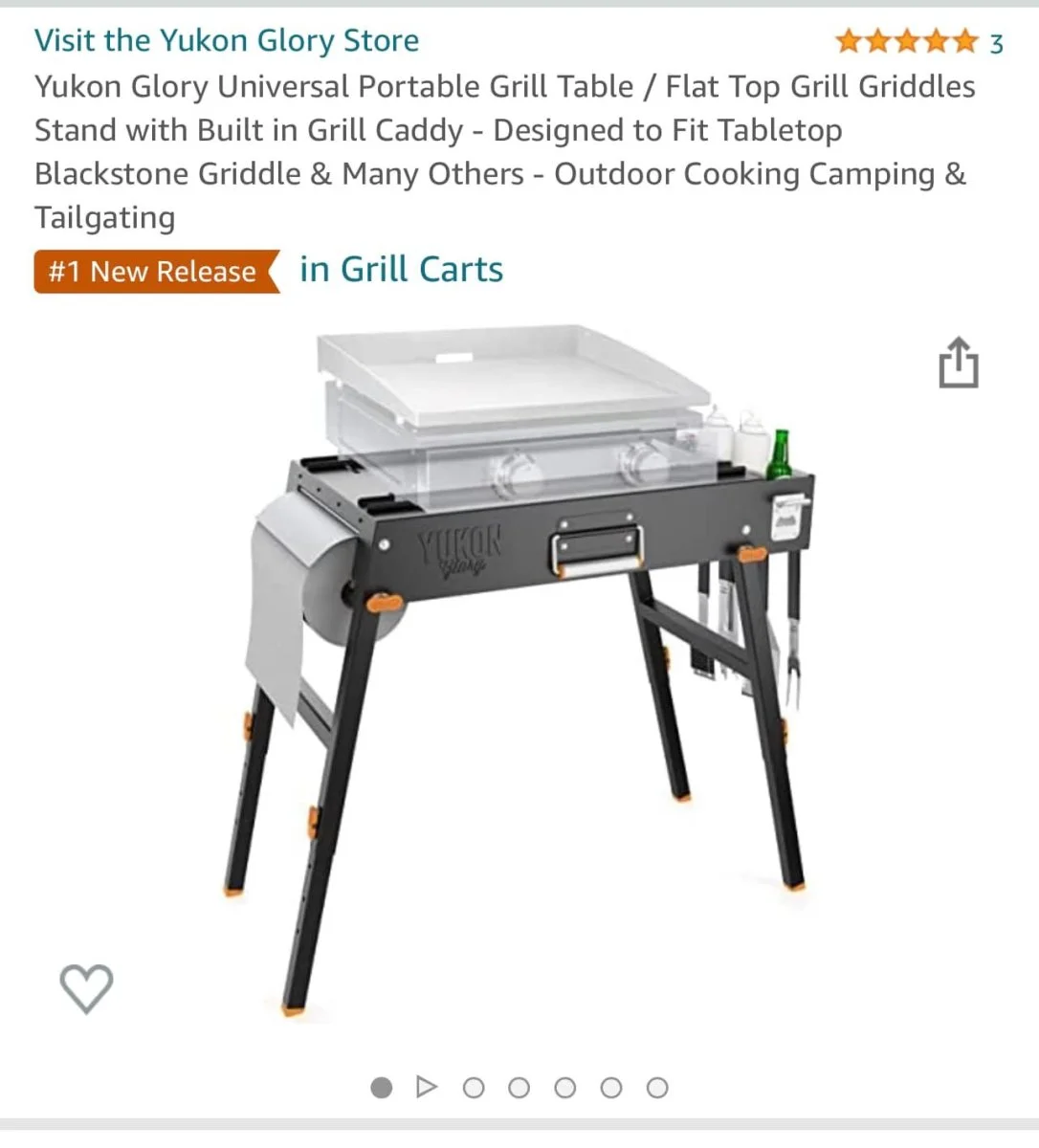Open the Grill Carts category link
Image resolution: width=1039 pixels, height=1148 pixels.
tap(401, 270)
